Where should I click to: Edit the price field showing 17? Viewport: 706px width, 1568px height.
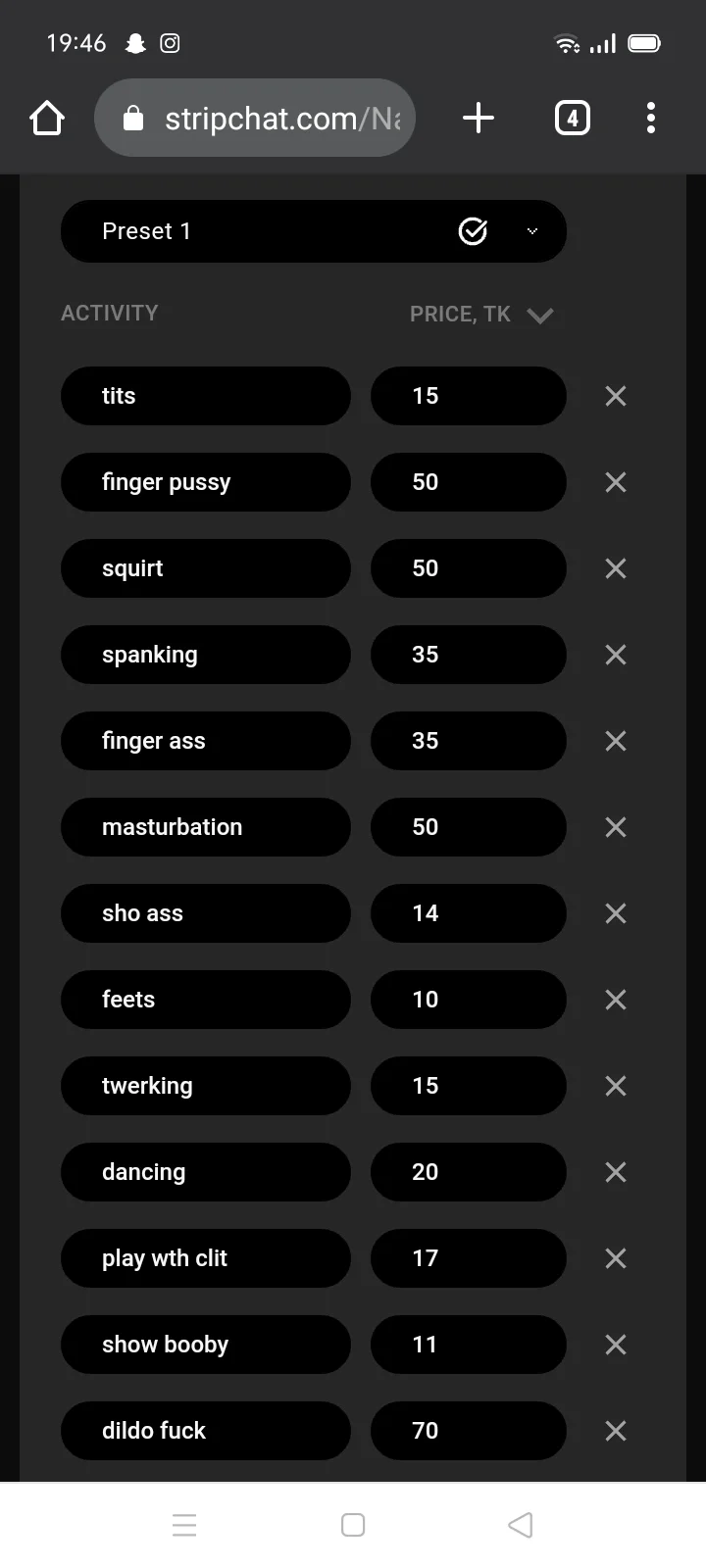pyautogui.click(x=468, y=1258)
